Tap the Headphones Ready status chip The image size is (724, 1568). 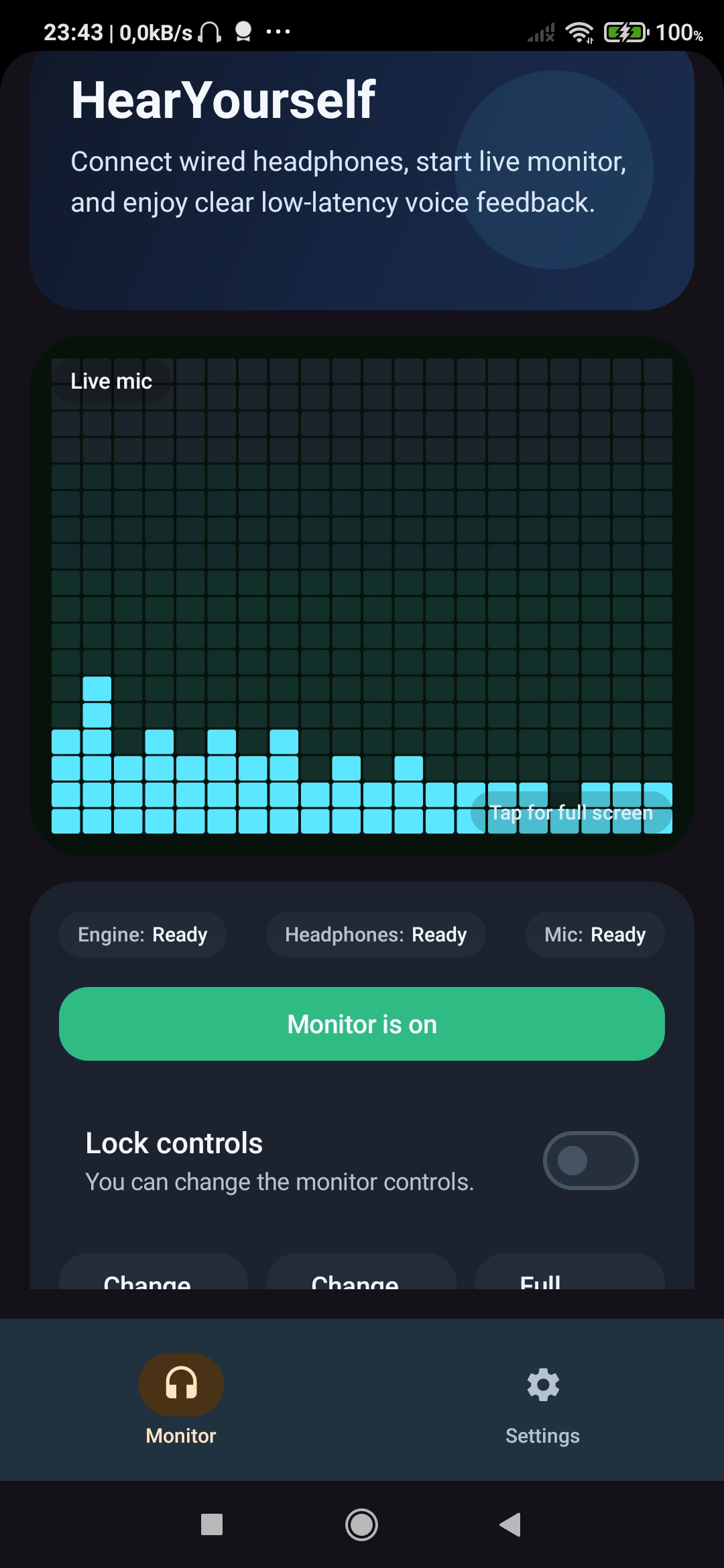pos(376,934)
